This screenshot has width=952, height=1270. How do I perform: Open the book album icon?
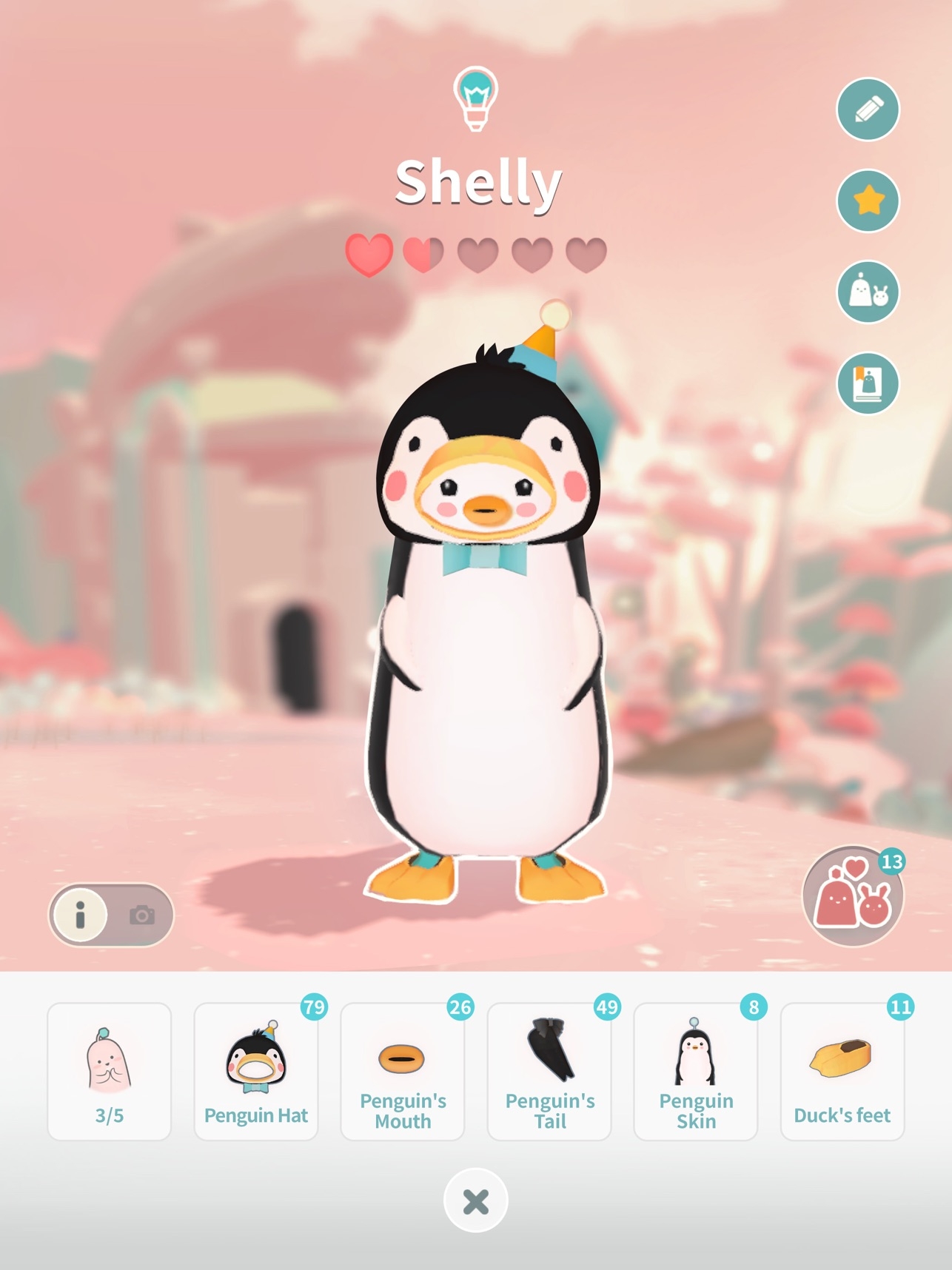click(868, 383)
